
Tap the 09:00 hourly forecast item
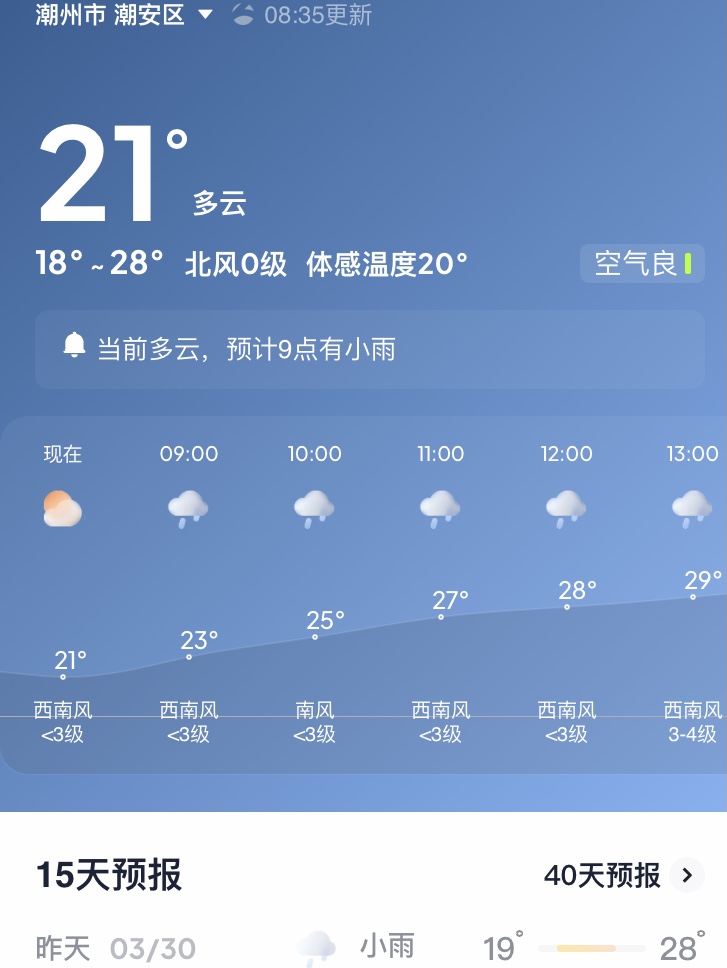coord(189,590)
